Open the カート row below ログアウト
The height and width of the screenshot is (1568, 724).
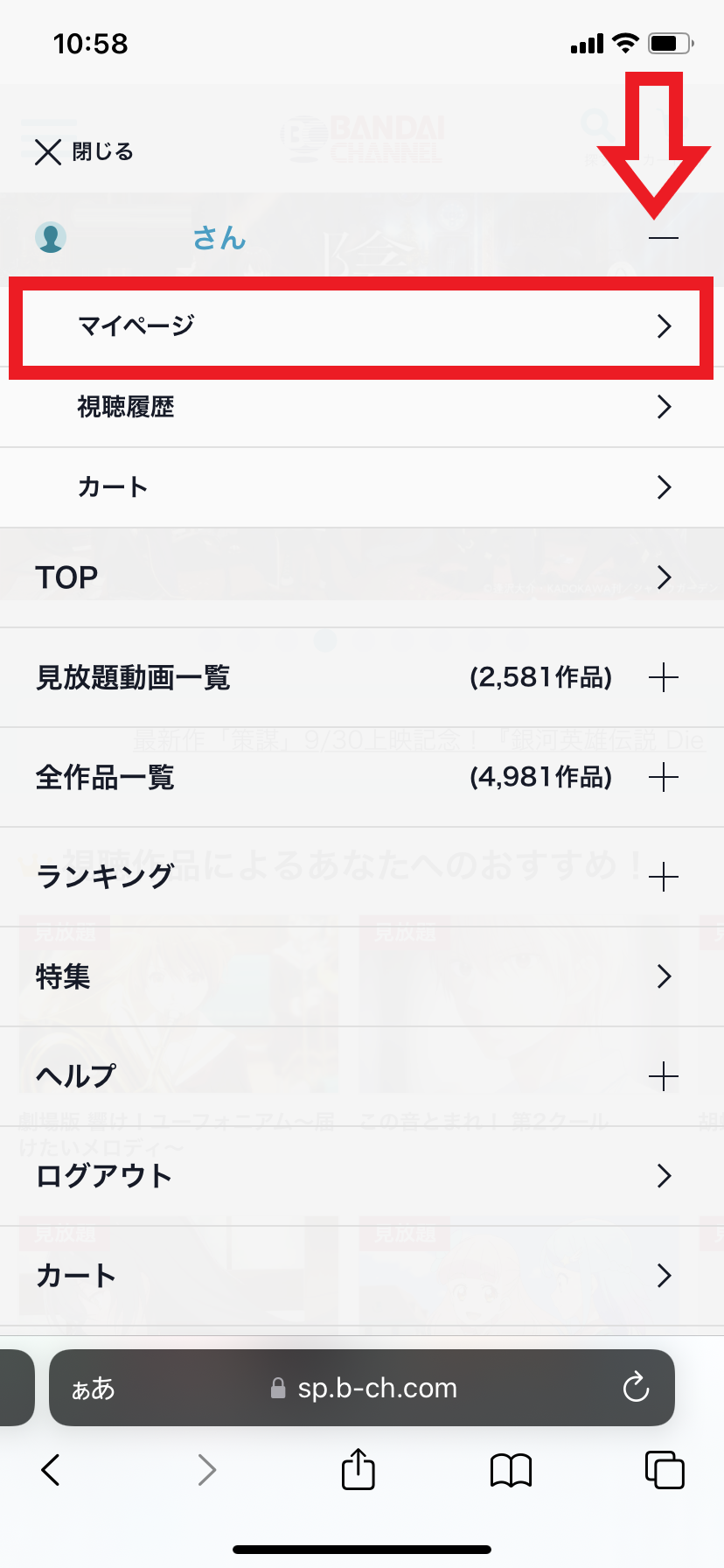pyautogui.click(x=361, y=1276)
